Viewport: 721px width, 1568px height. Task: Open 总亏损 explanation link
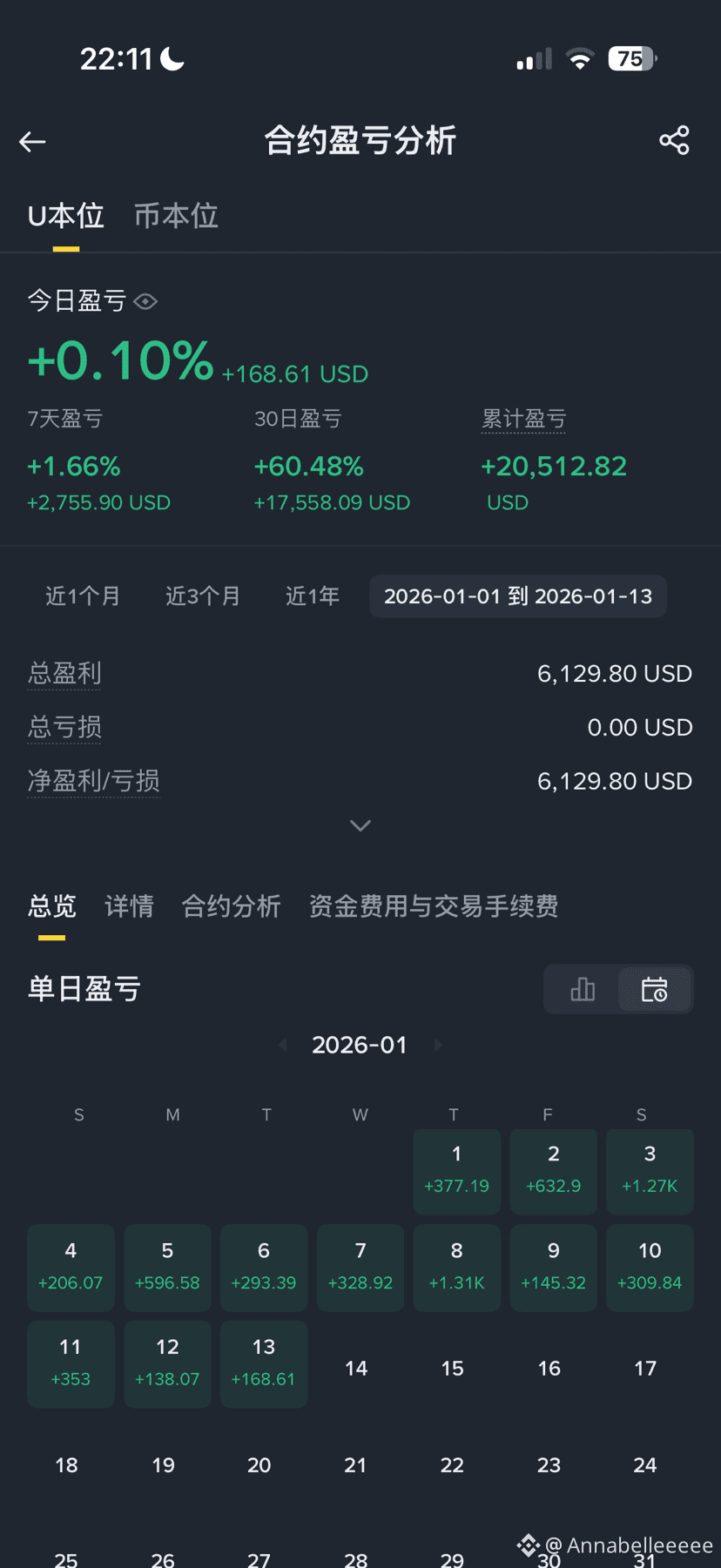coord(64,727)
